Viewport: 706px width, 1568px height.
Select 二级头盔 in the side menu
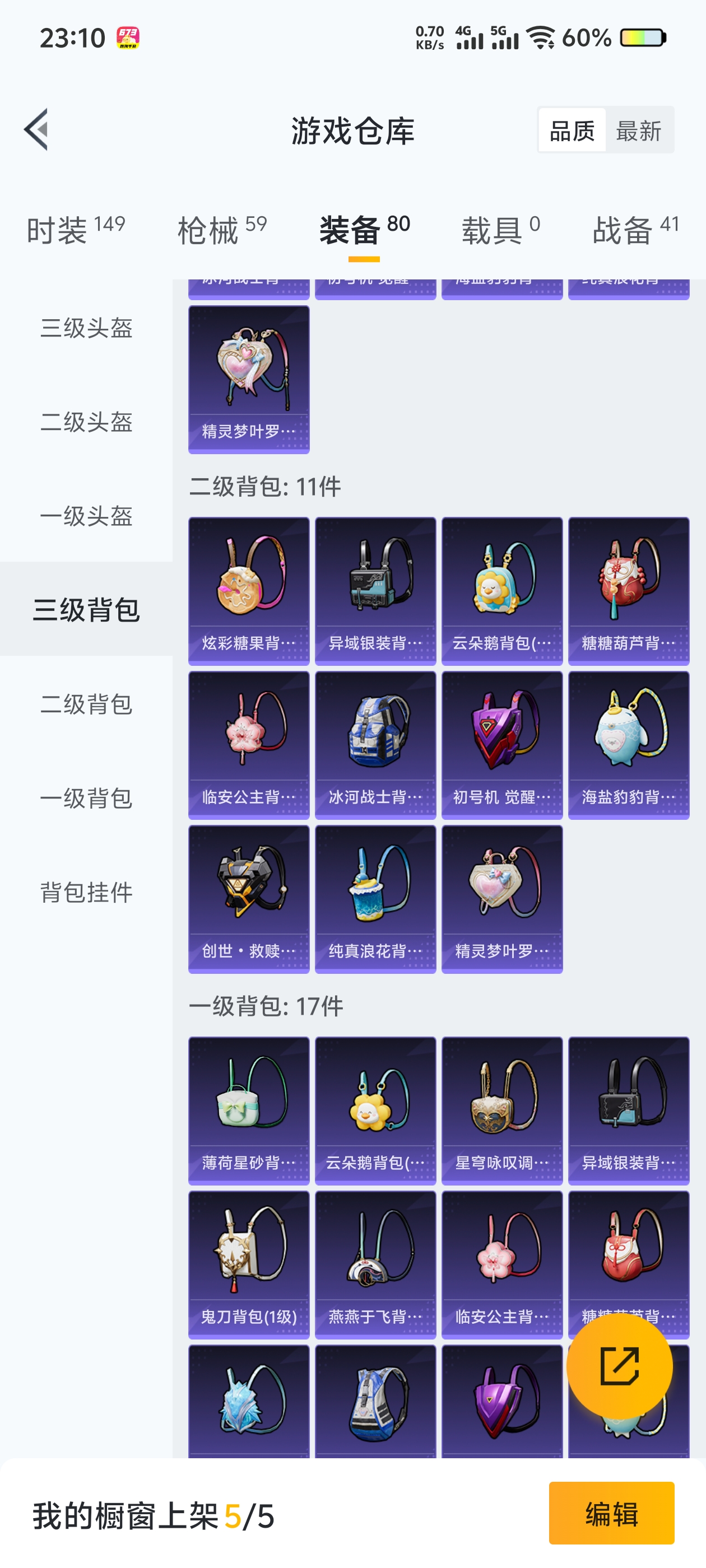[86, 422]
